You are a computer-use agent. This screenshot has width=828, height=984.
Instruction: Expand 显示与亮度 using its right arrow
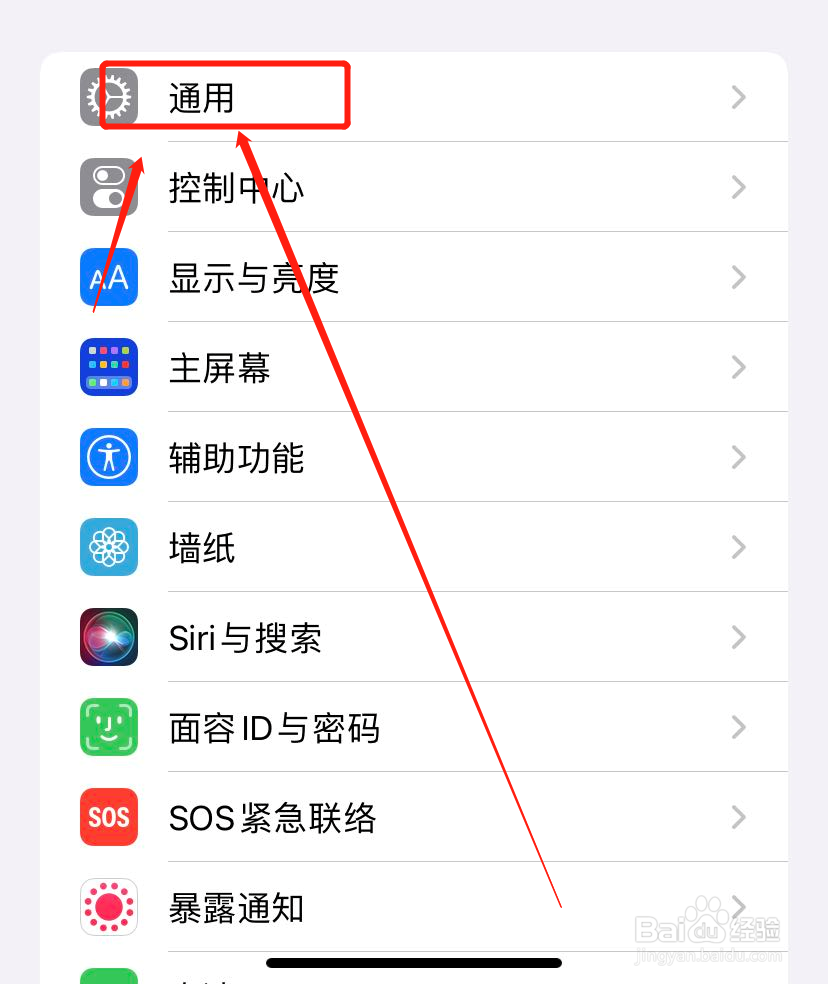[x=738, y=277]
